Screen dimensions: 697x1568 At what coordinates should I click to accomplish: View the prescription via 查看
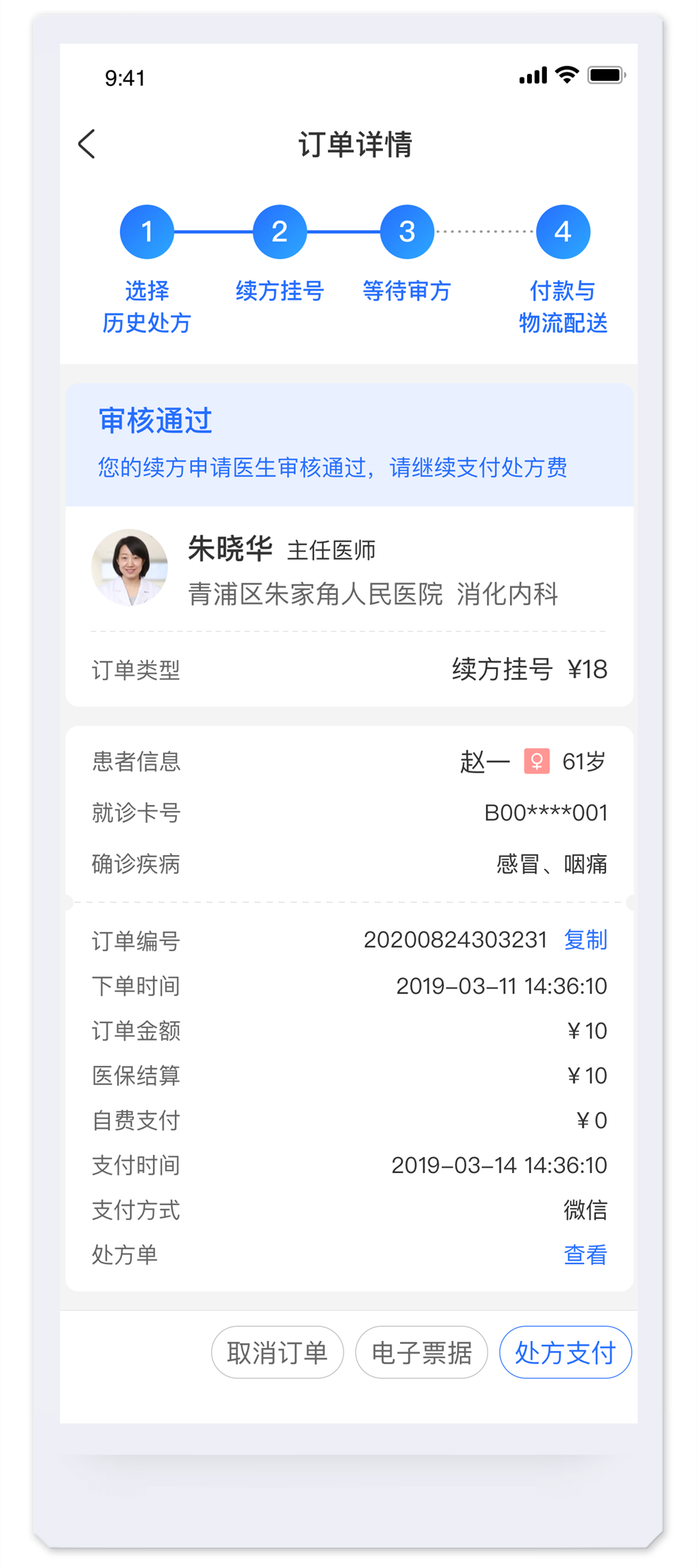(x=585, y=1255)
